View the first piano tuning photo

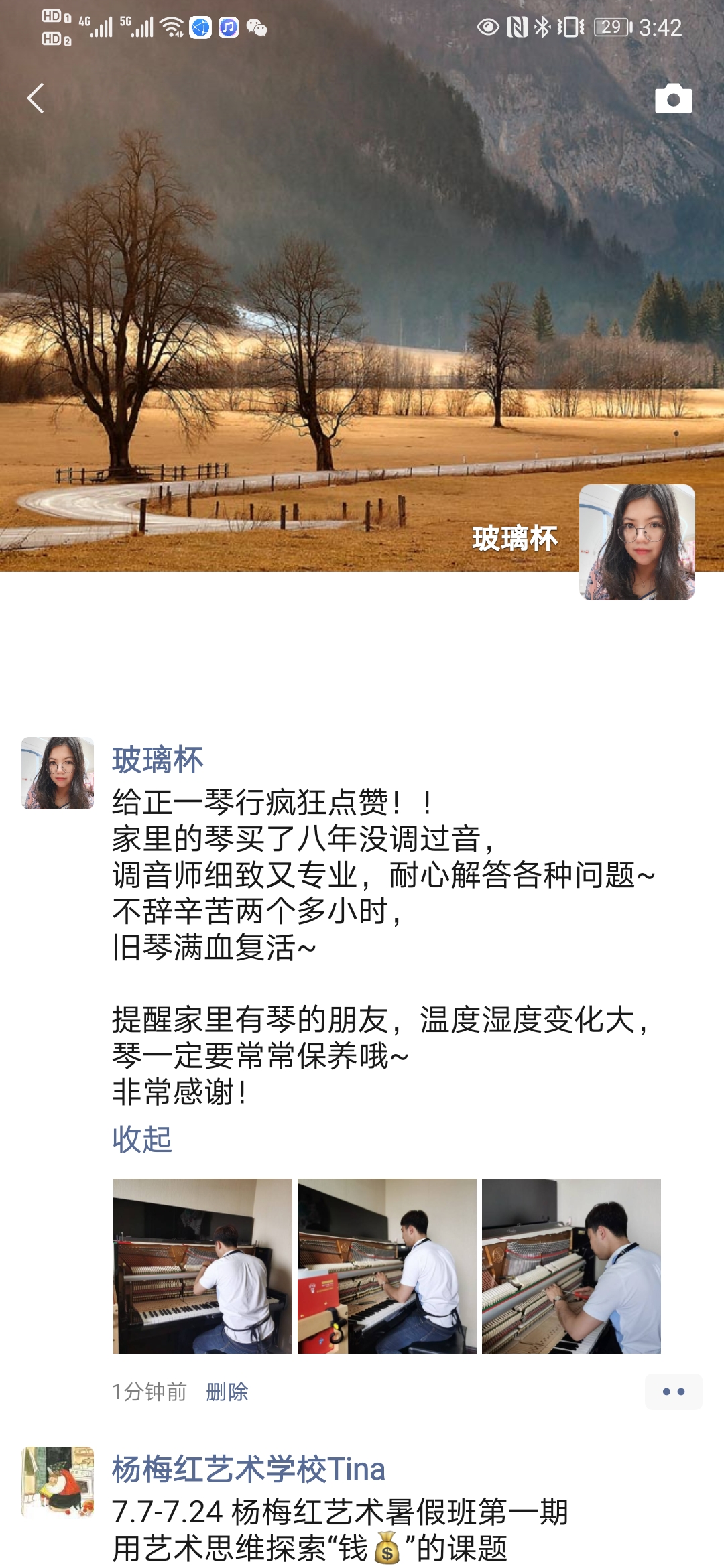click(202, 1266)
